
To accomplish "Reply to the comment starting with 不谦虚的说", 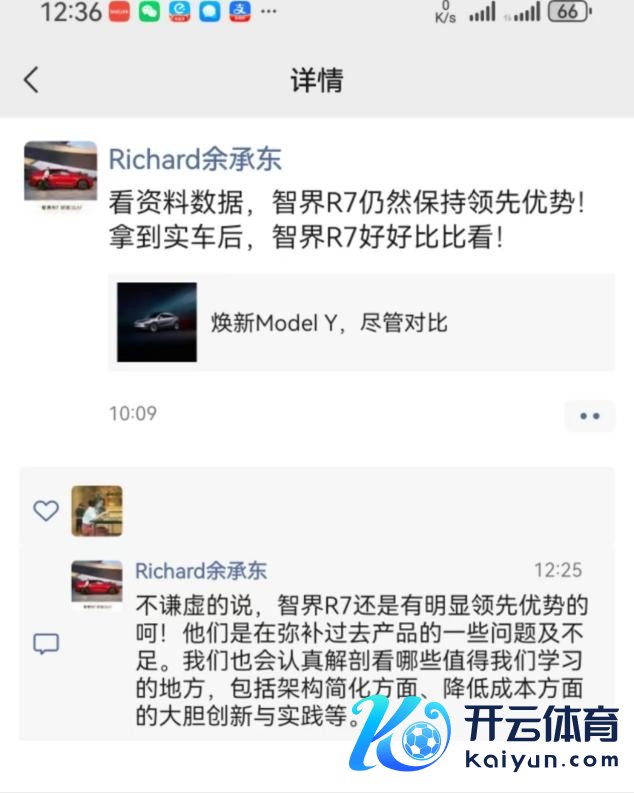I will (360, 660).
